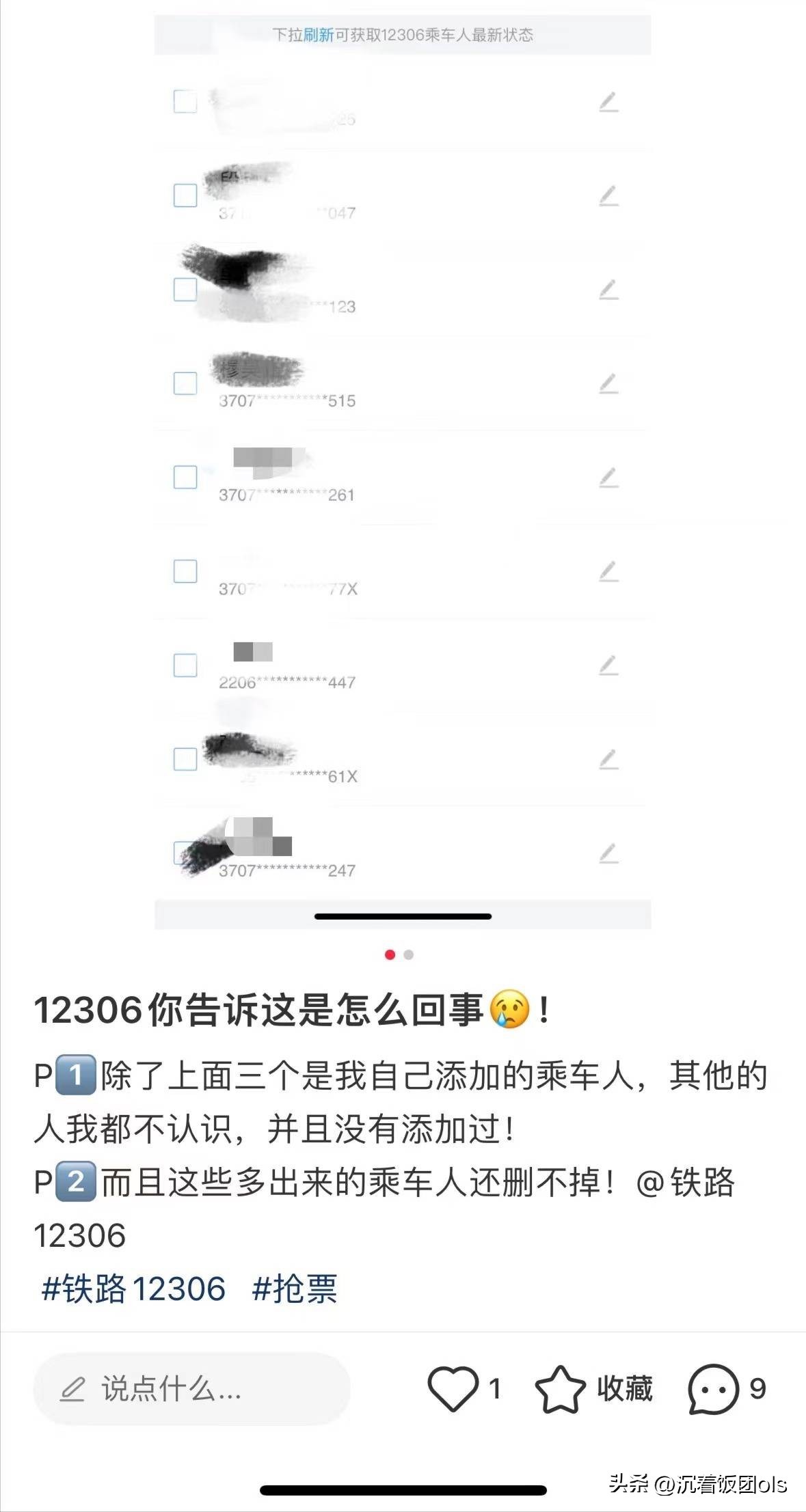This screenshot has width=806, height=1512.
Task: Tap the 说点什么 comment input field
Action: [191, 1389]
